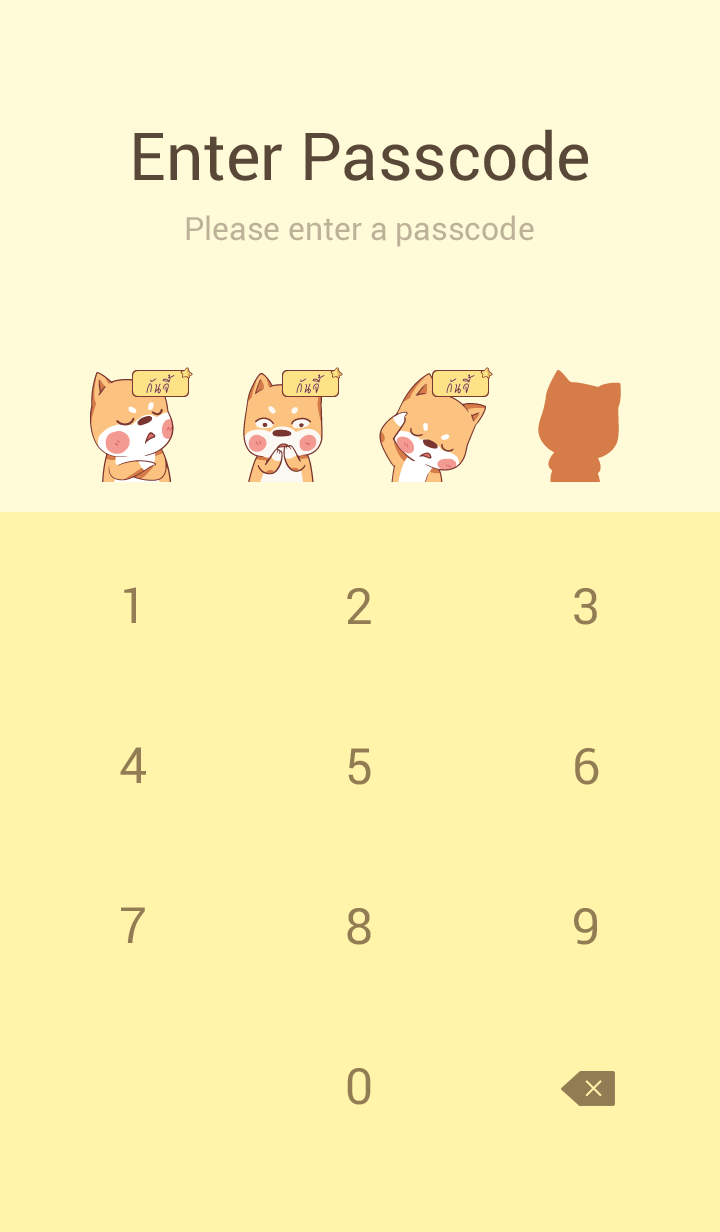Tap the number 2 key
The image size is (720, 1232).
(359, 607)
